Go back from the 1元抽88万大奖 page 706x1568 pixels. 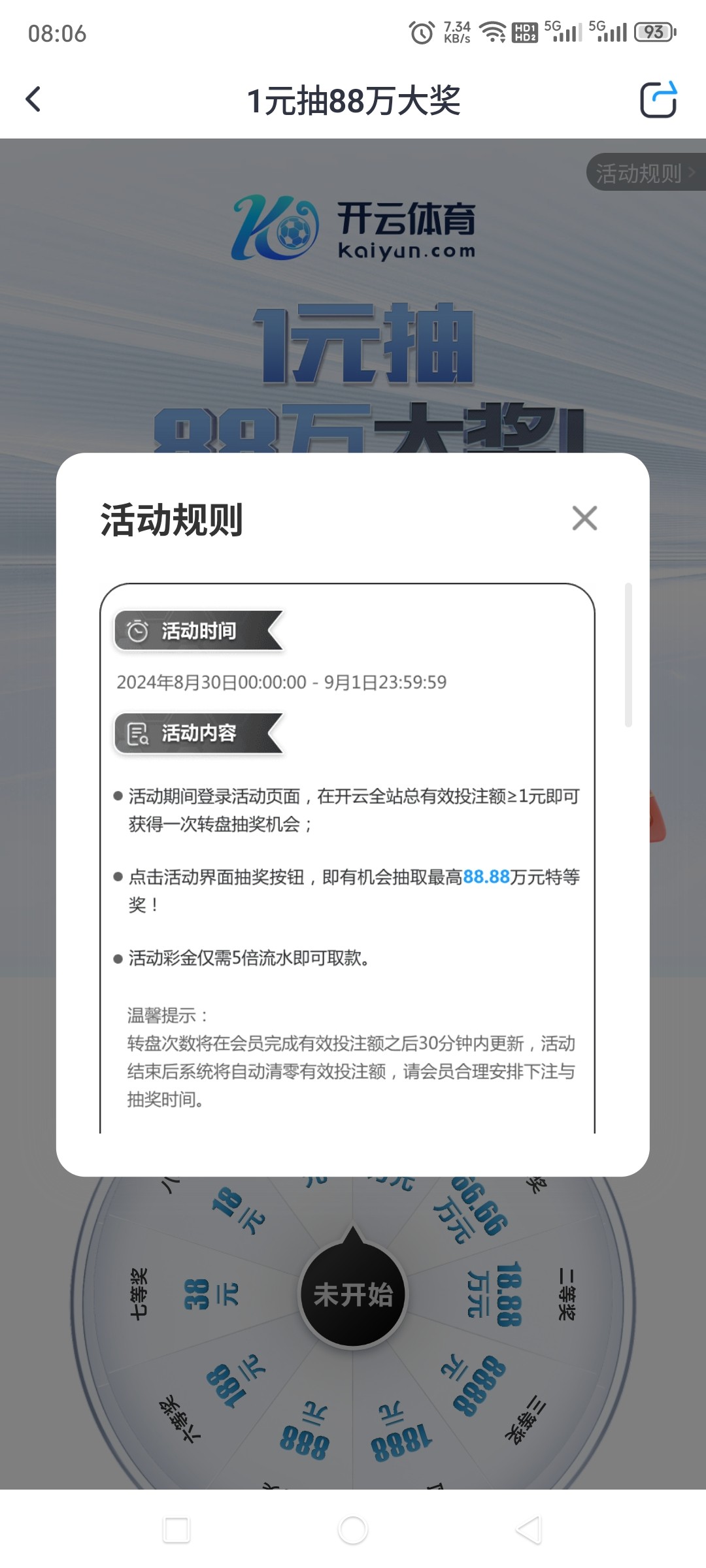click(x=33, y=100)
